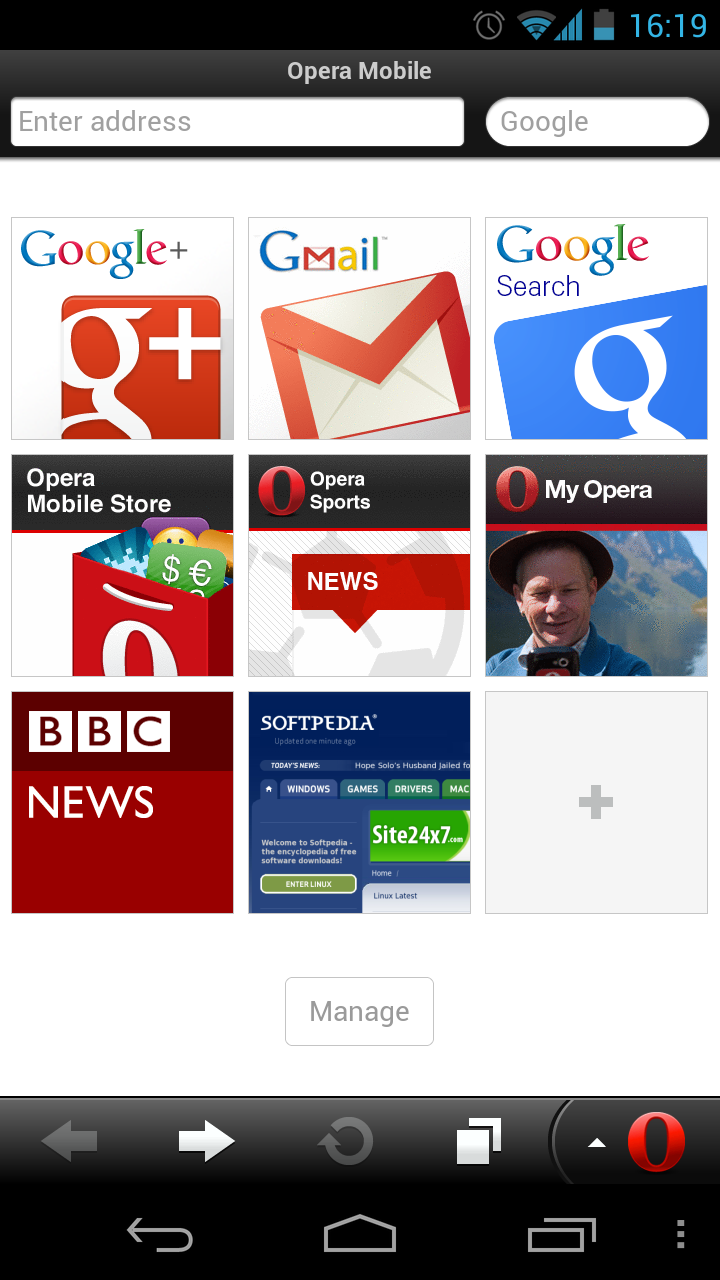Launch the Opera Mobile Store tile
Viewport: 720px width, 1280px height.
pyautogui.click(x=122, y=566)
